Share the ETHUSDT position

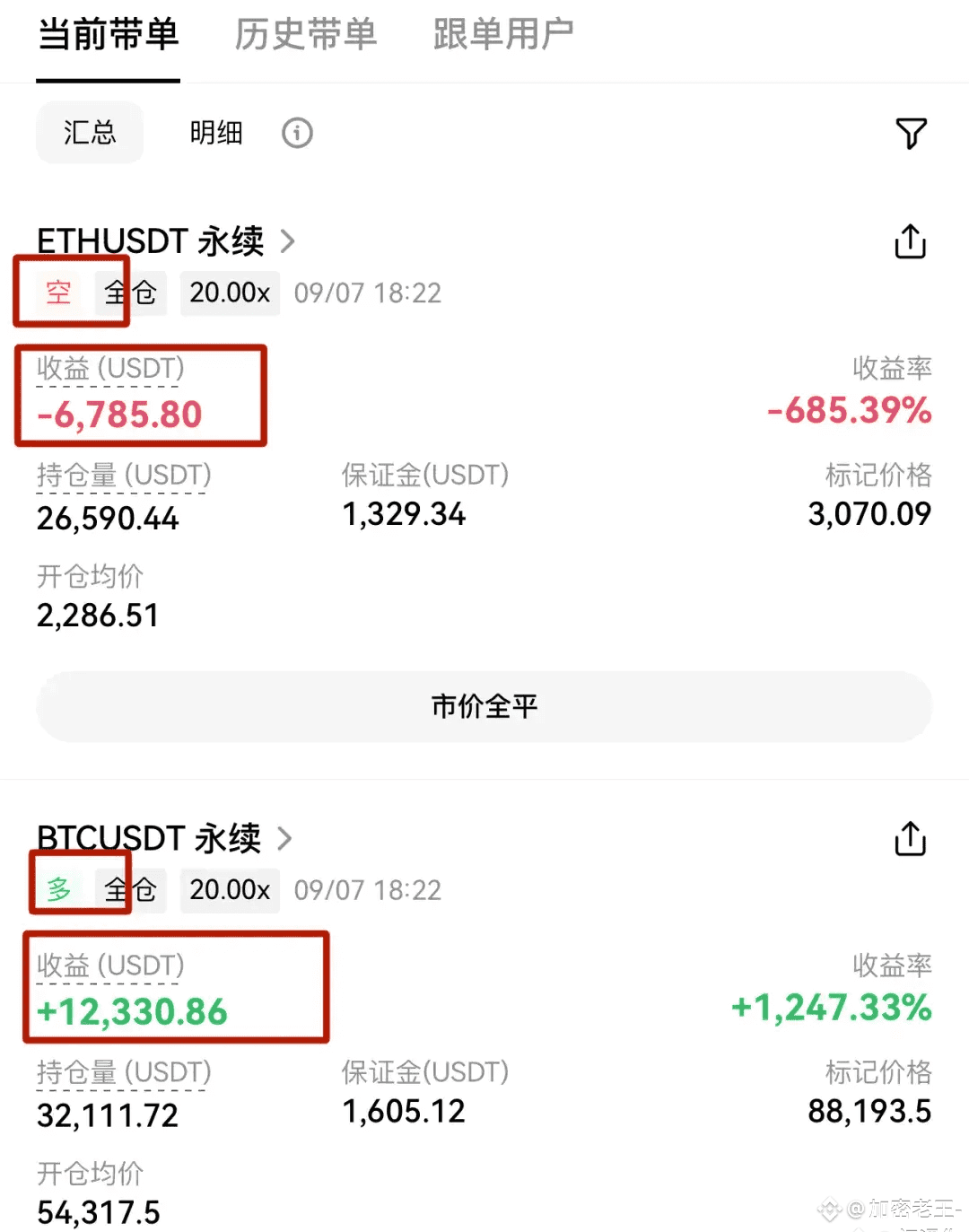tap(910, 241)
